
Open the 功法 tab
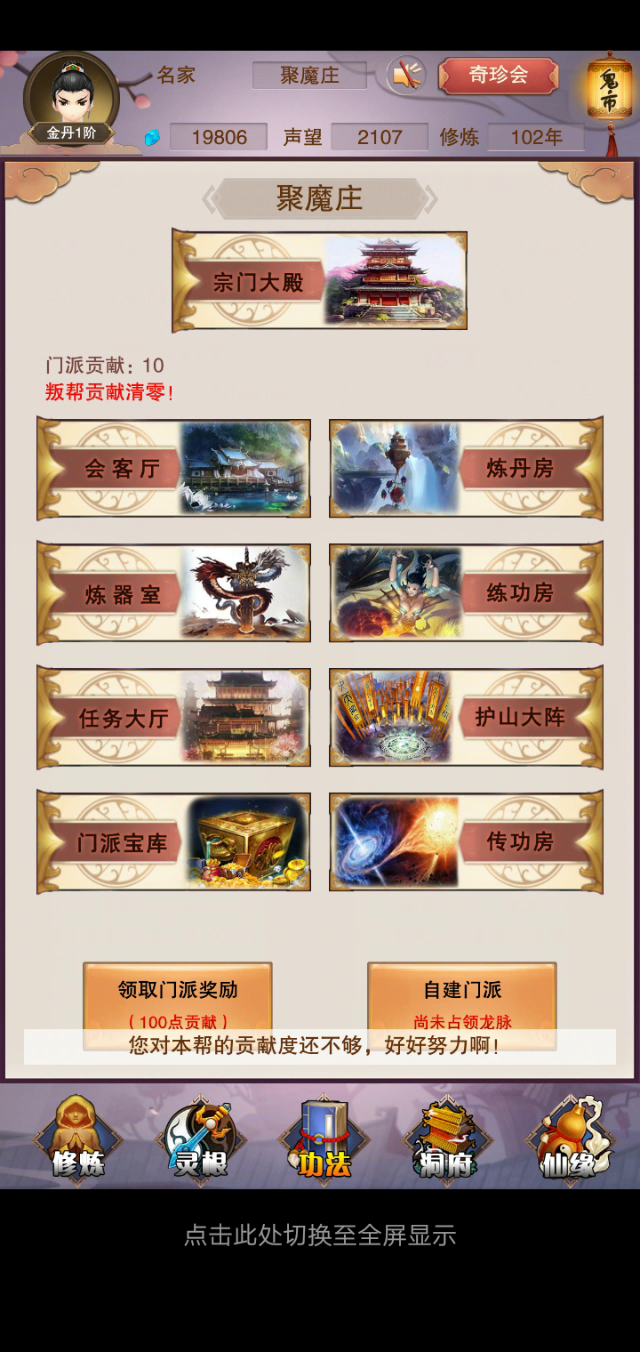click(x=322, y=1139)
